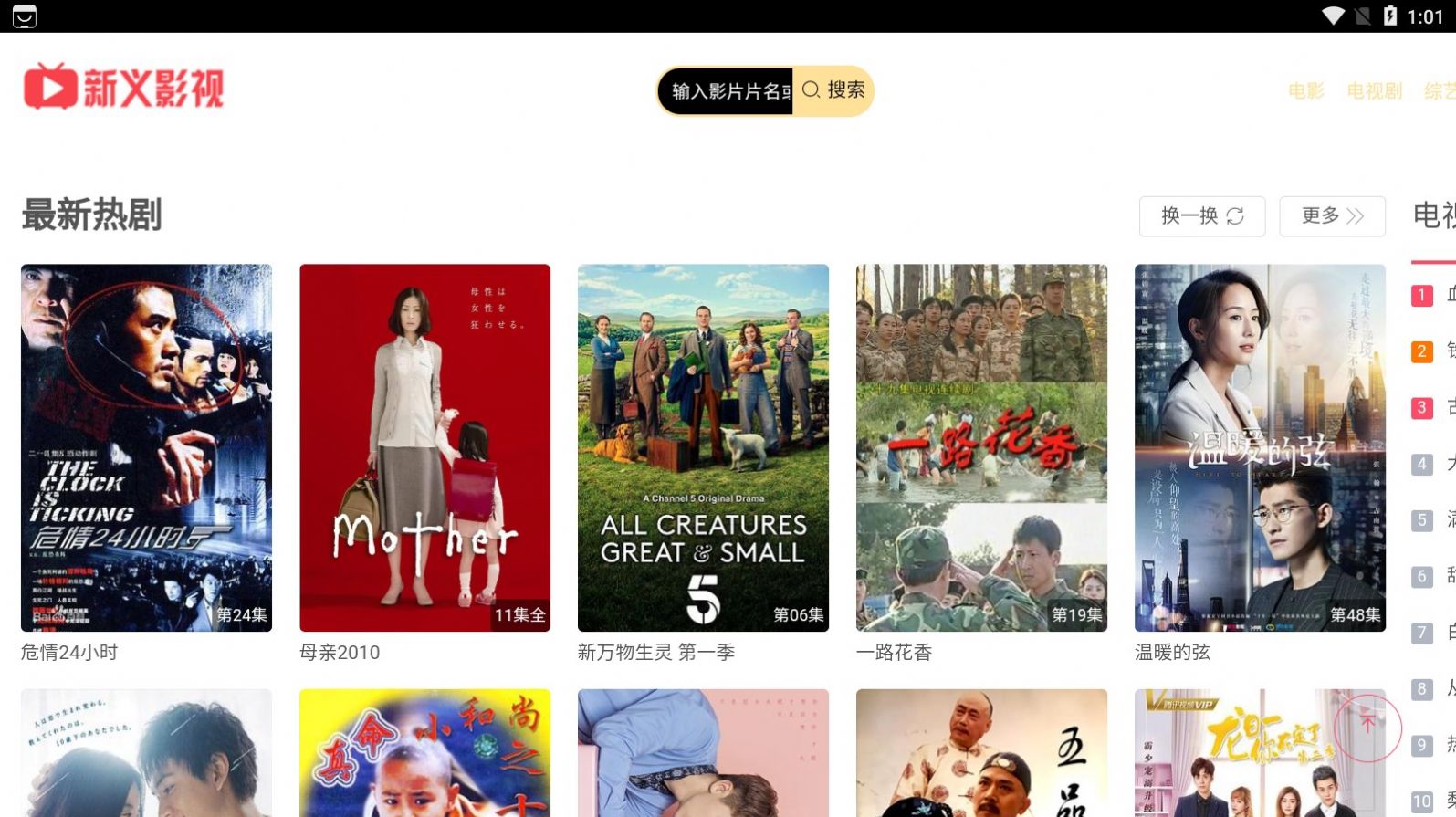Open the 母亲2010 drama card
Screen dimensions: 1456x817
[424, 447]
